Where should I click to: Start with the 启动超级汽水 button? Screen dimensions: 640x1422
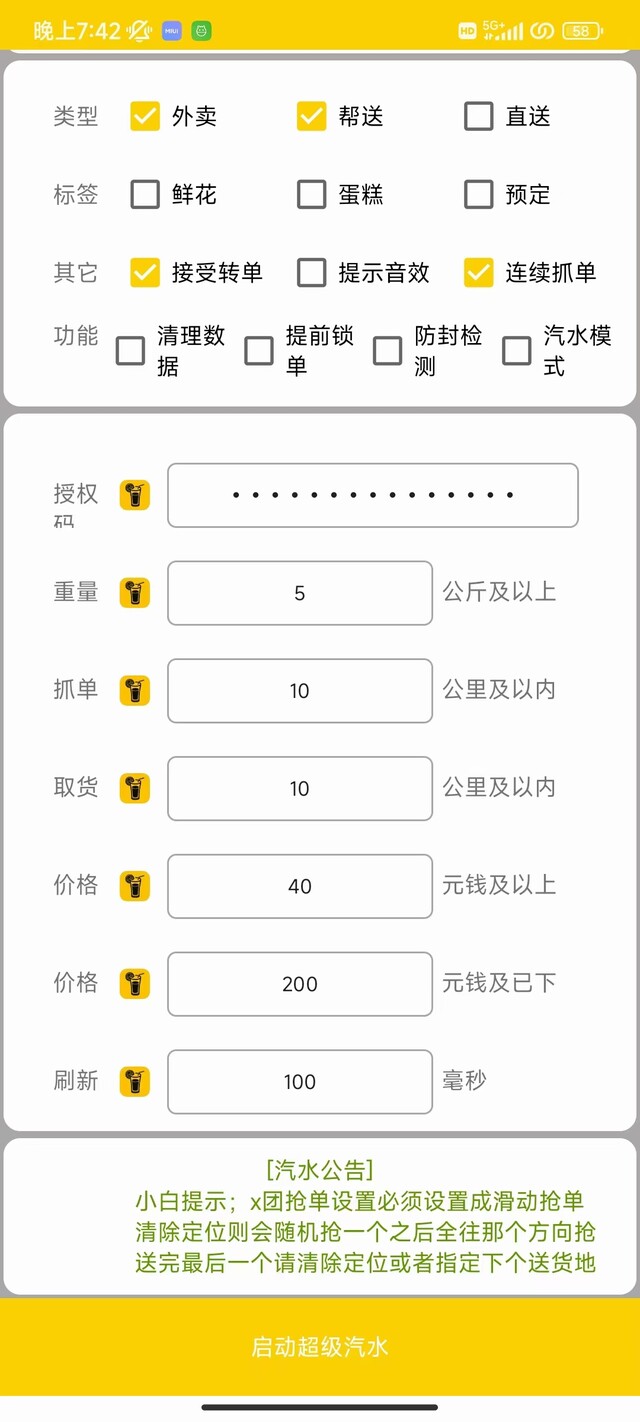click(x=320, y=1347)
